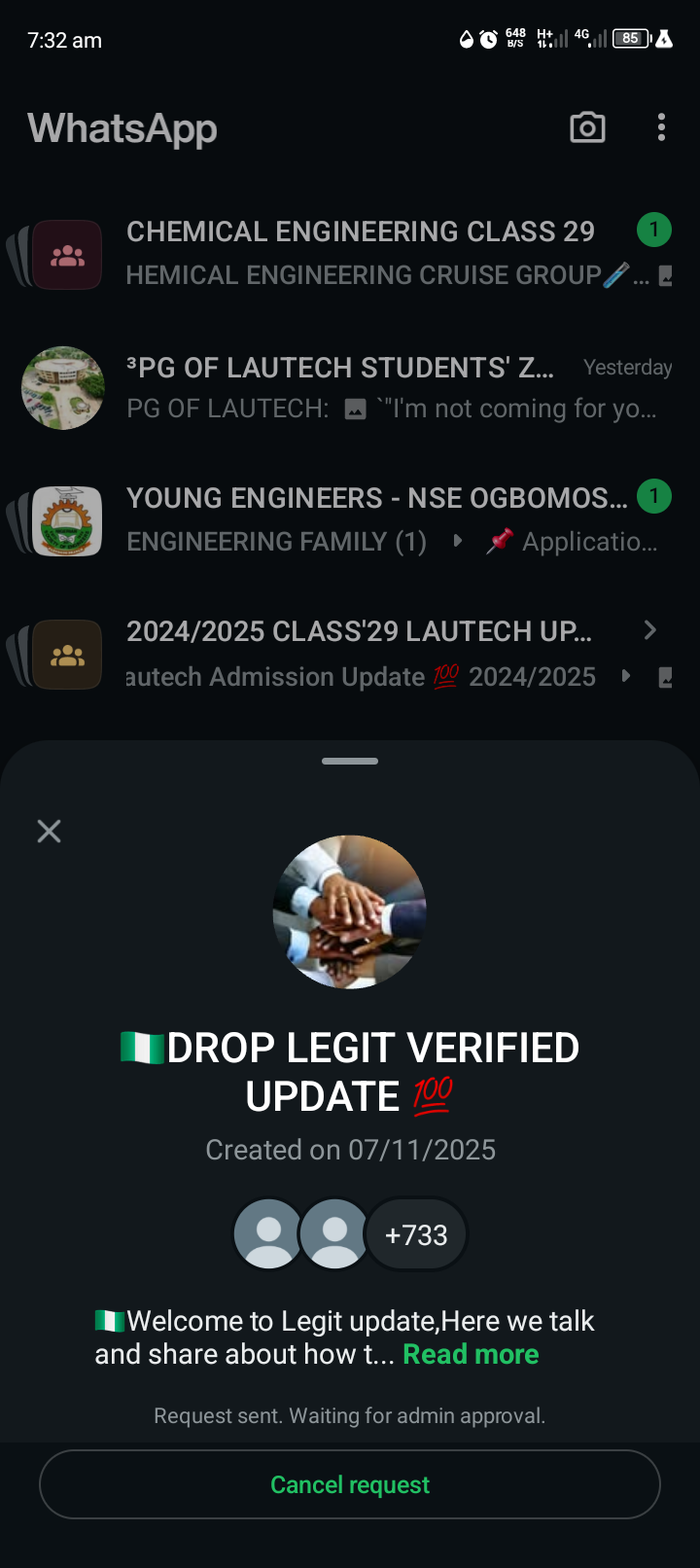700x1568 pixels.
Task: Open 2024/2025 CLASS'29 LAUTECH UPDATE community
Action: (360, 654)
